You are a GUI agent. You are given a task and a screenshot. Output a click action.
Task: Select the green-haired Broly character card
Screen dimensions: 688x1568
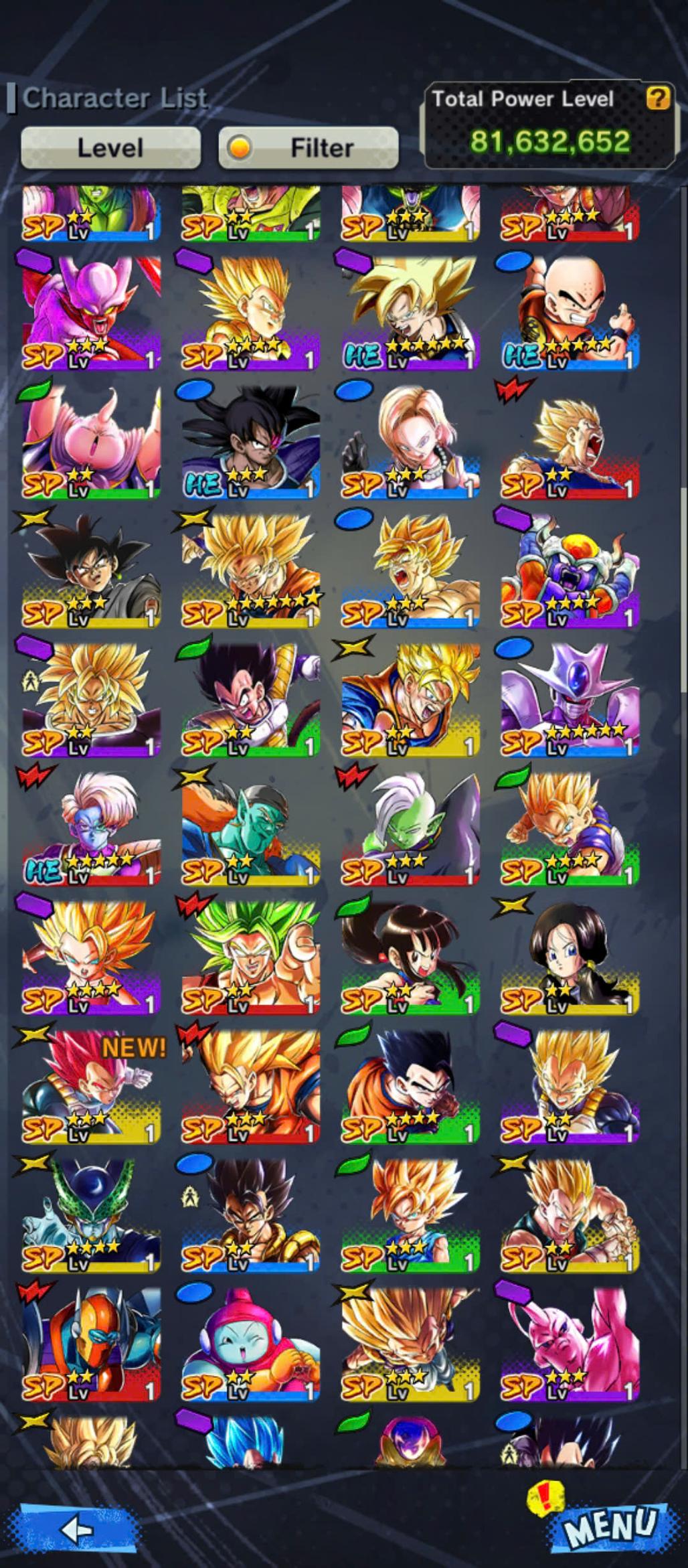coord(250,957)
